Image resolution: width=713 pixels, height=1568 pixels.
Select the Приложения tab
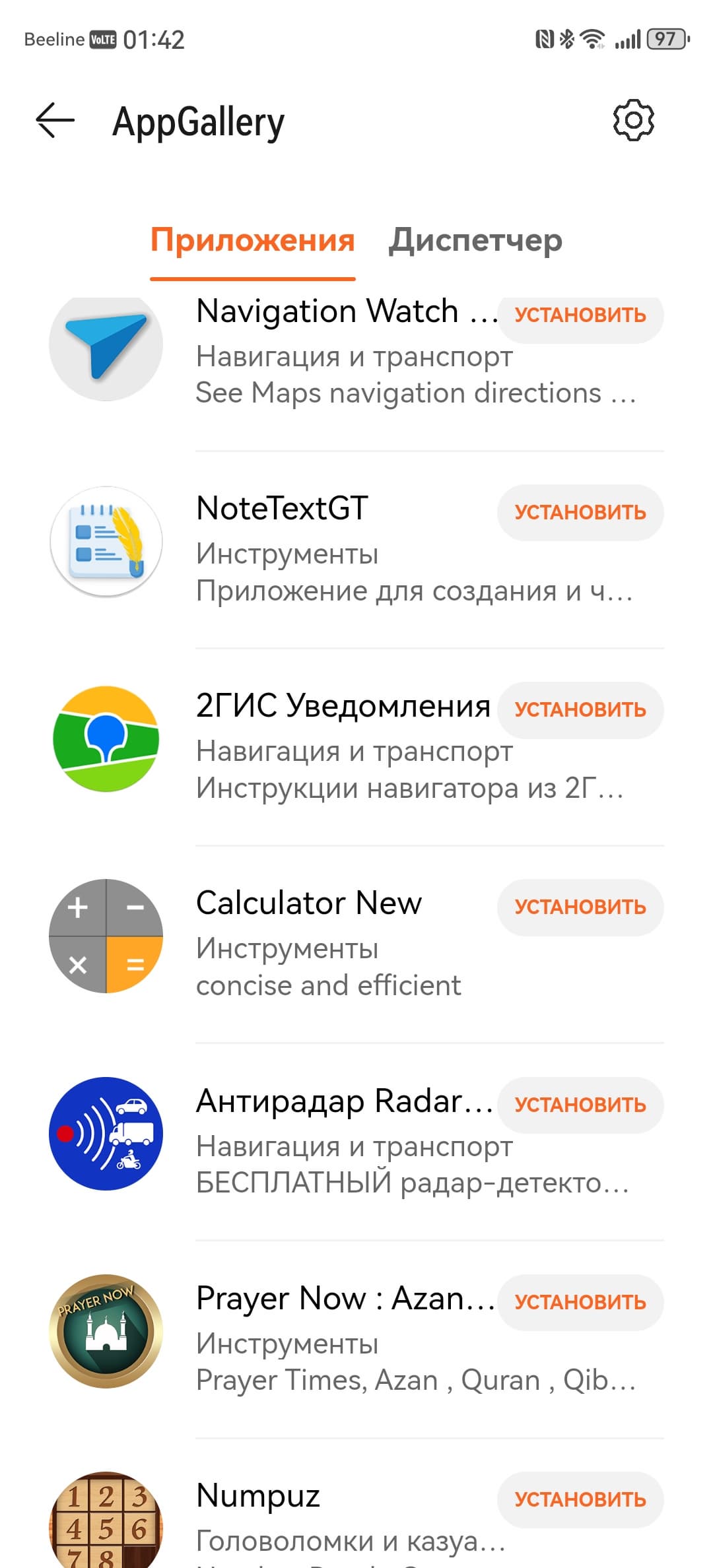pyautogui.click(x=253, y=240)
